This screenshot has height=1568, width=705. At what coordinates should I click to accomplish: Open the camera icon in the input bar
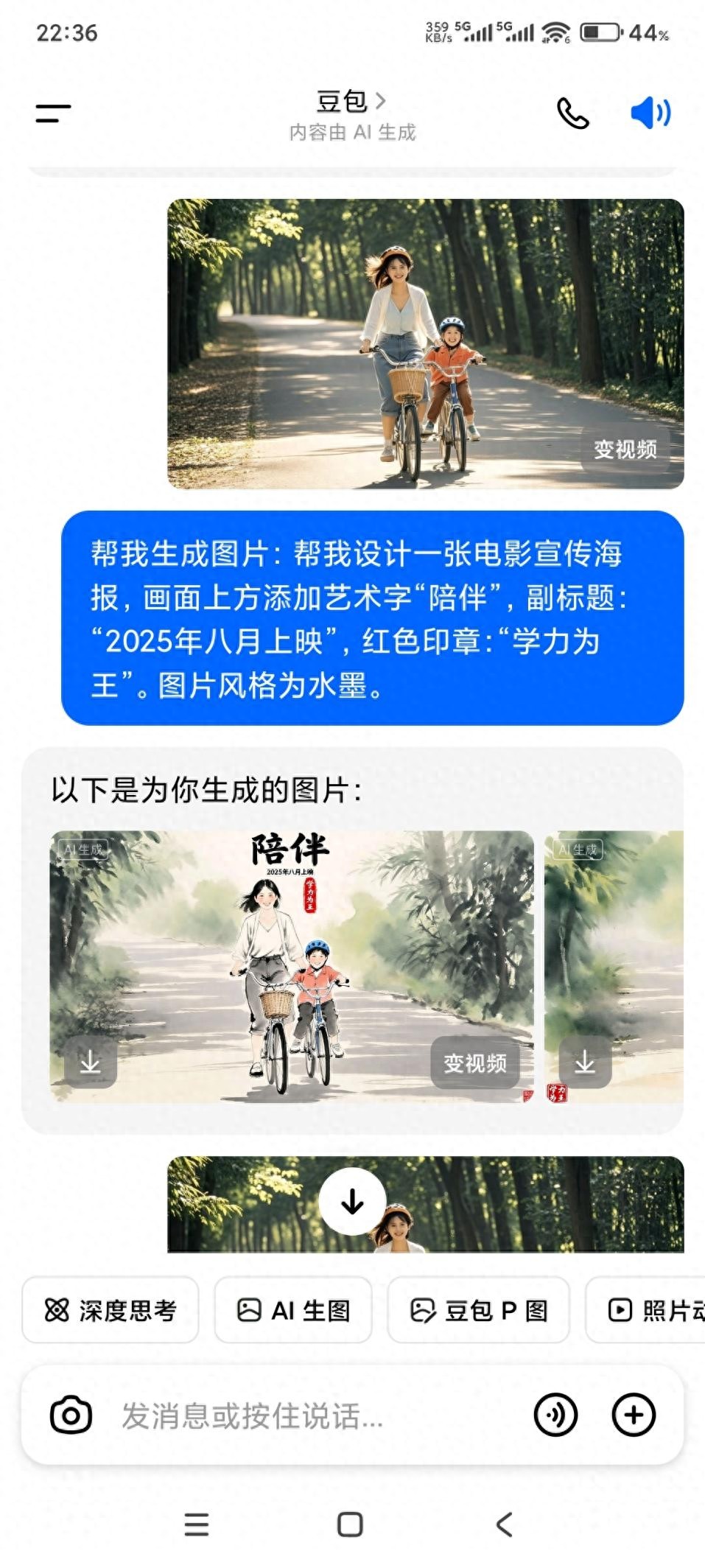tap(71, 1415)
